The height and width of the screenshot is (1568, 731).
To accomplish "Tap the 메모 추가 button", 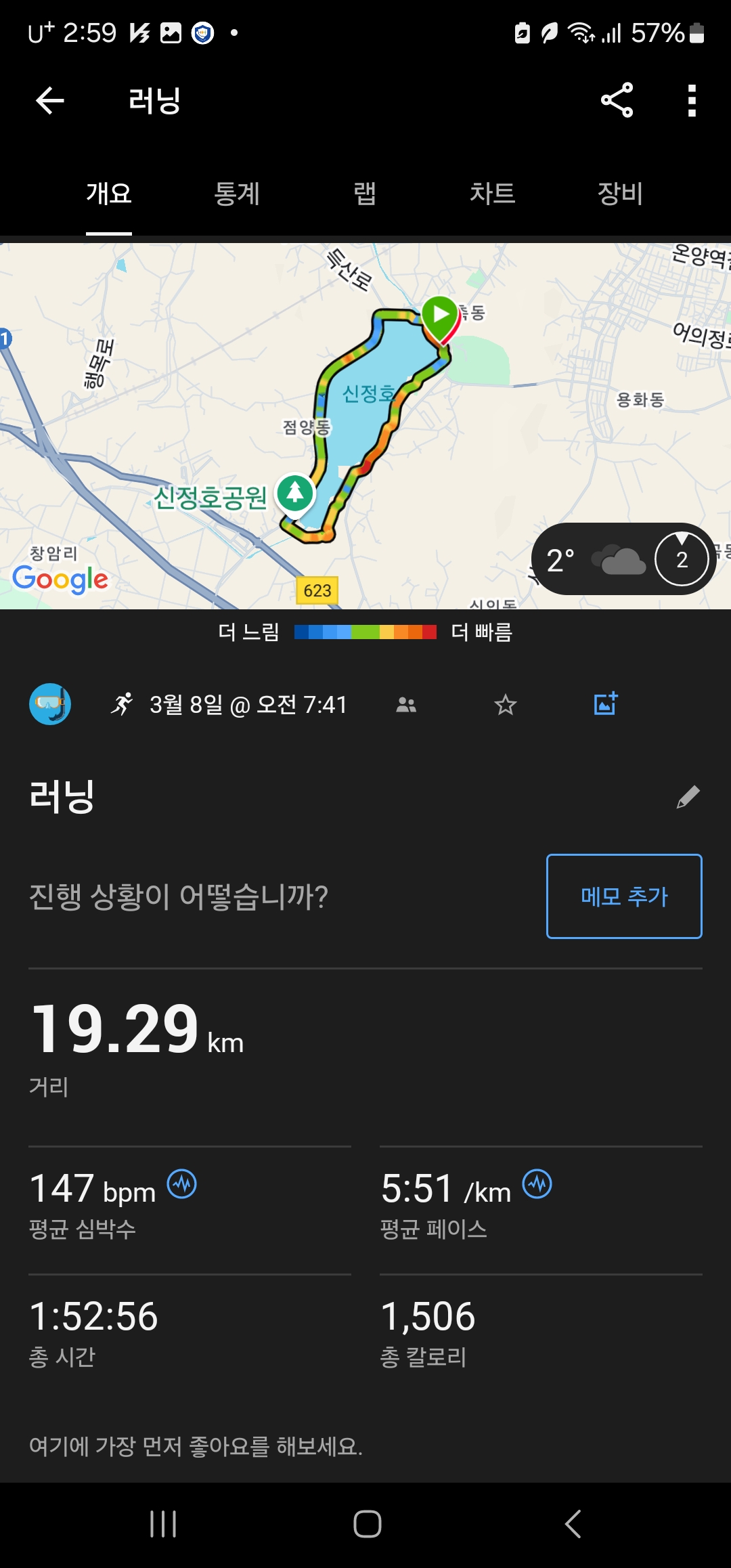I will pos(624,896).
